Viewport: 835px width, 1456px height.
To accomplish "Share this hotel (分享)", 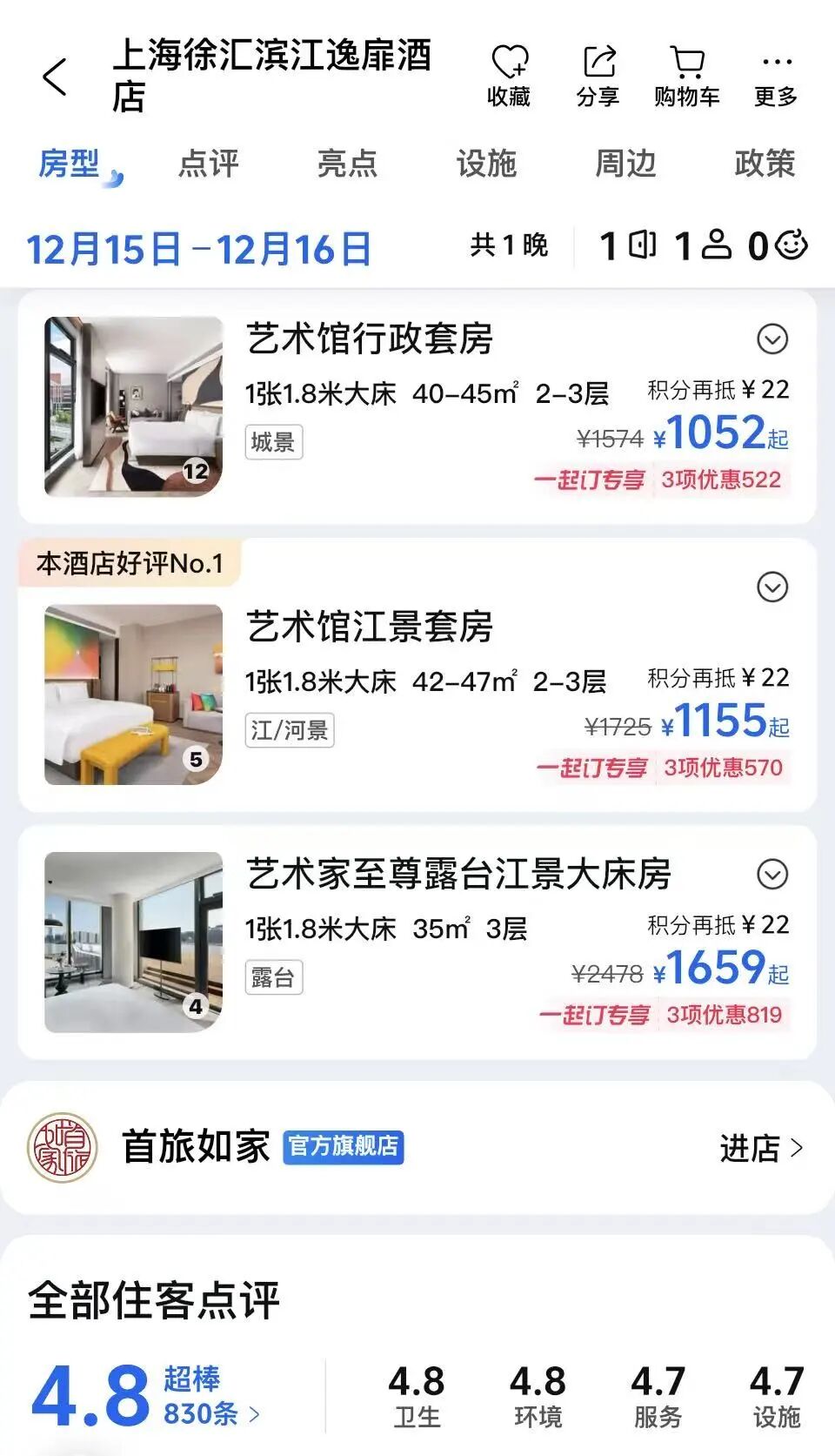I will (x=598, y=76).
